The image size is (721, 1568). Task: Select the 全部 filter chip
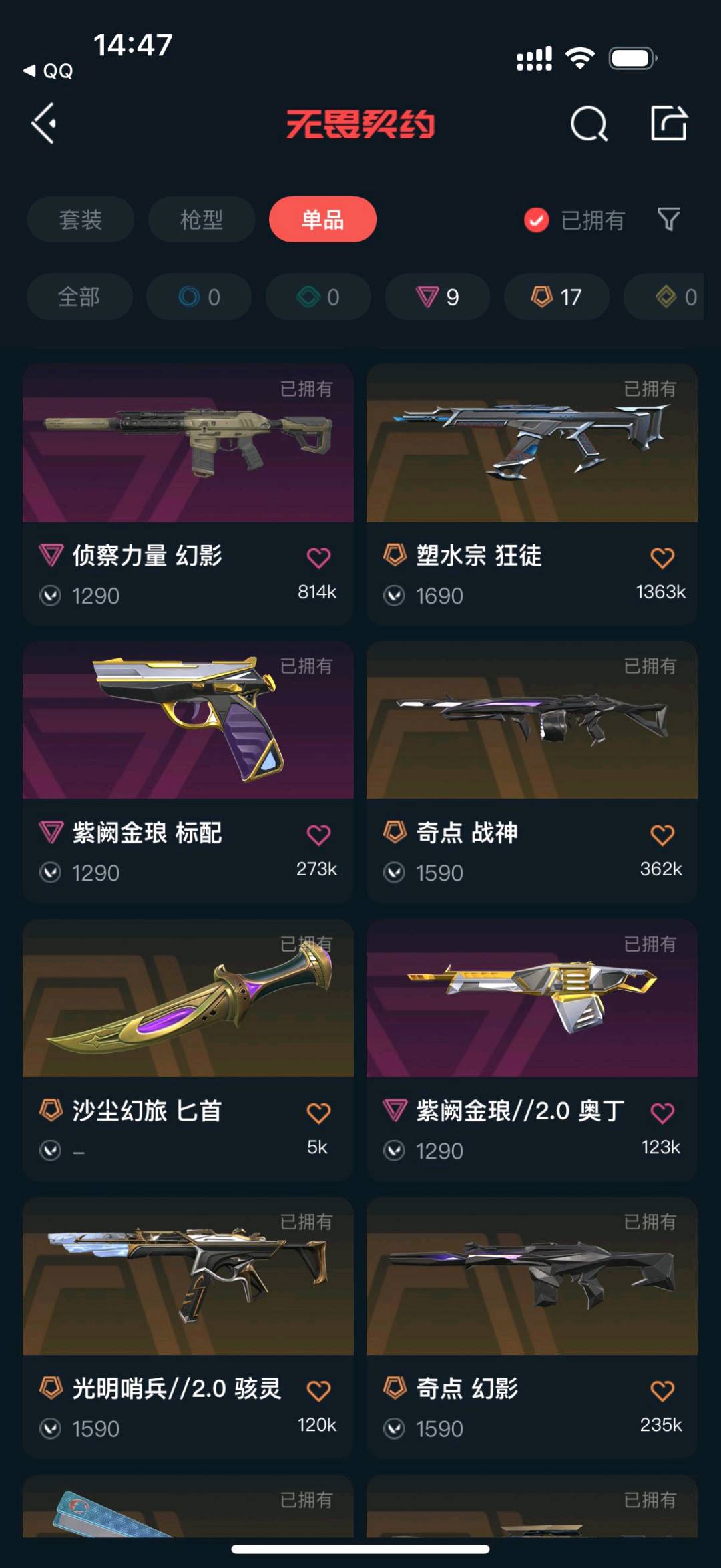79,297
